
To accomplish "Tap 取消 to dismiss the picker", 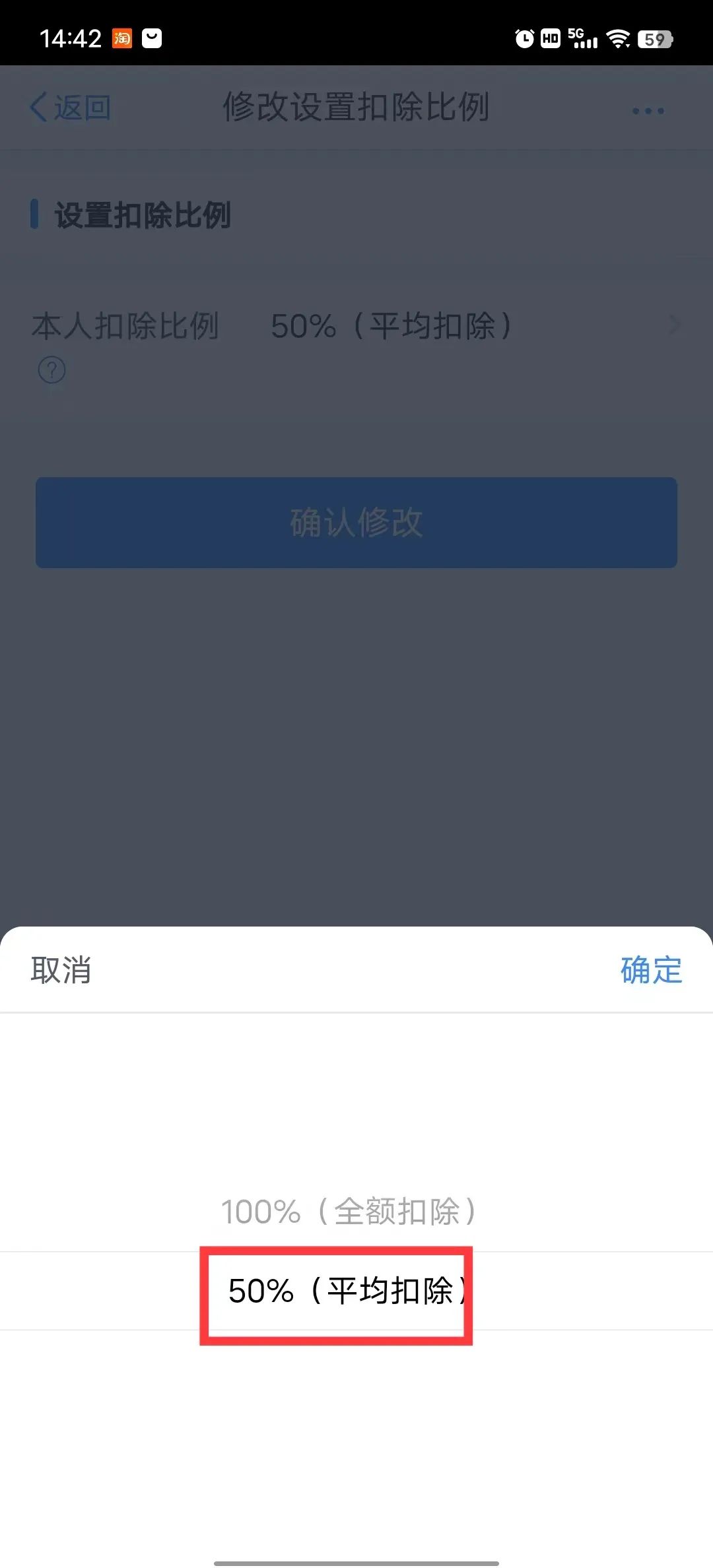I will click(61, 970).
